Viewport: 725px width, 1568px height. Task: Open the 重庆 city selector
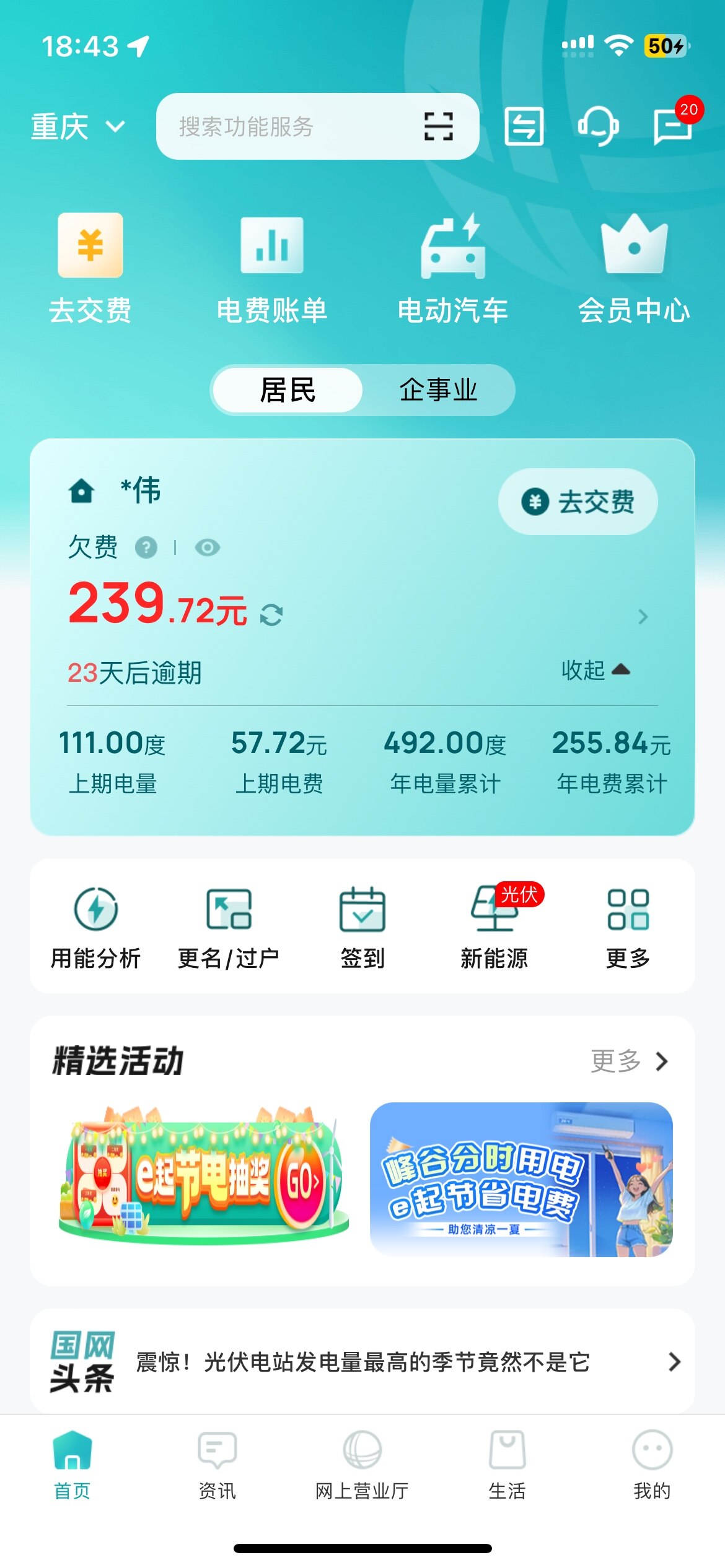77,127
